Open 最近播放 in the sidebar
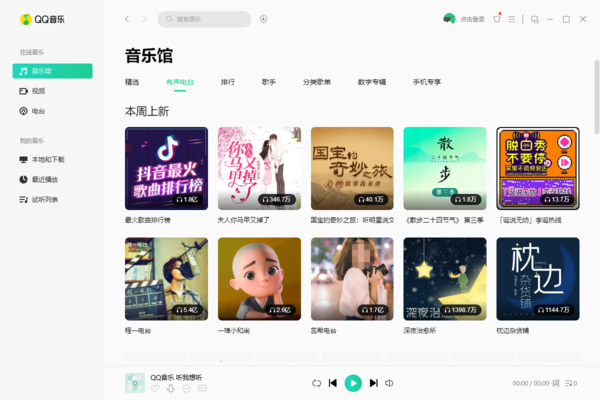This screenshot has height=400, width=600. pyautogui.click(x=44, y=179)
